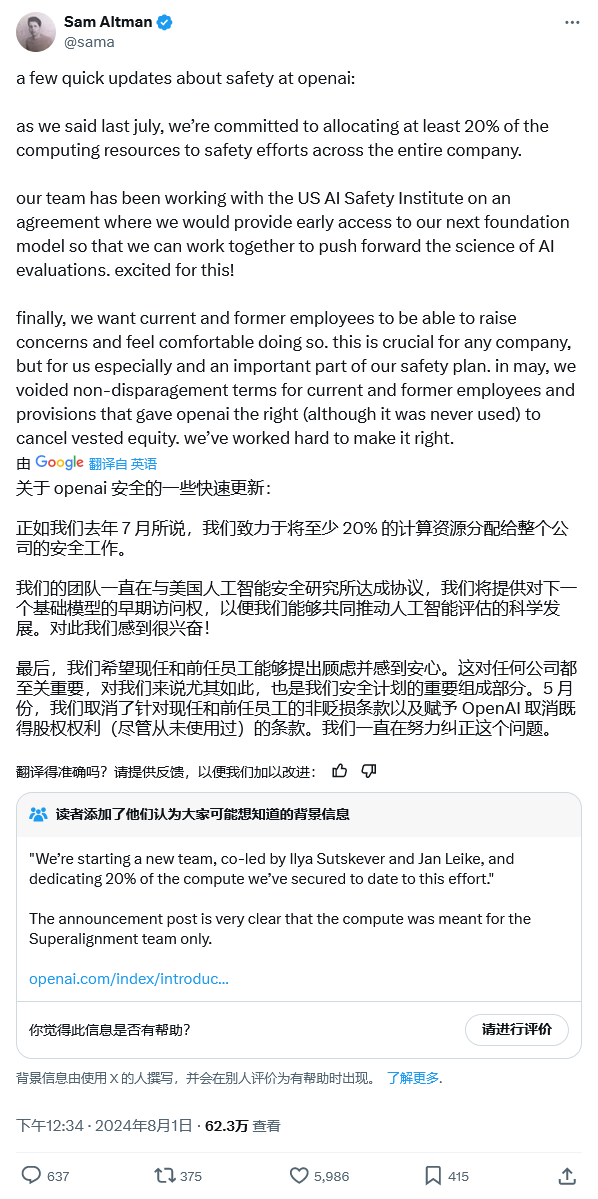Image resolution: width=598 pixels, height=1199 pixels.
Task: Open Sam Altman's profile picture
Action: tap(36, 32)
